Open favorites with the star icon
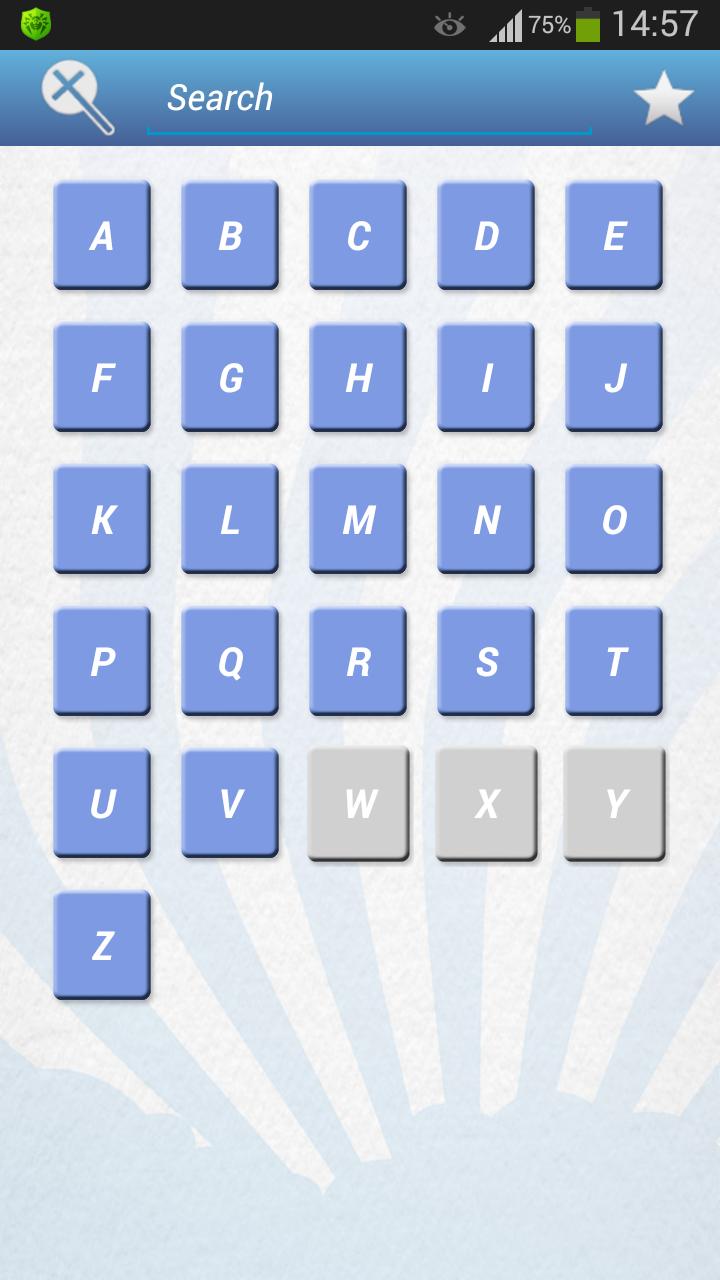This screenshot has width=720, height=1280. coord(663,99)
